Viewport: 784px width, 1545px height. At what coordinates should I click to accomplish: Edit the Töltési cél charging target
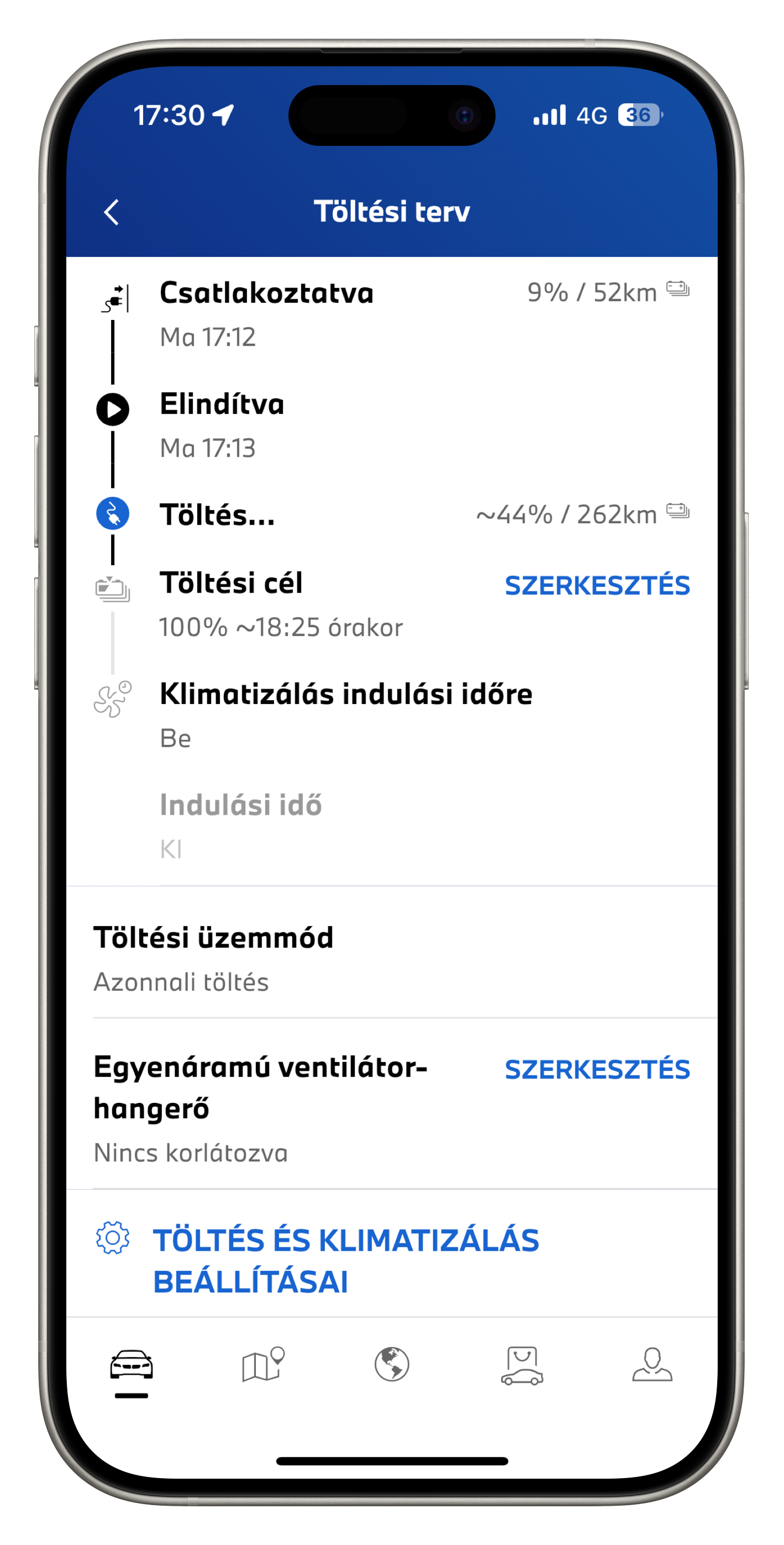597,585
